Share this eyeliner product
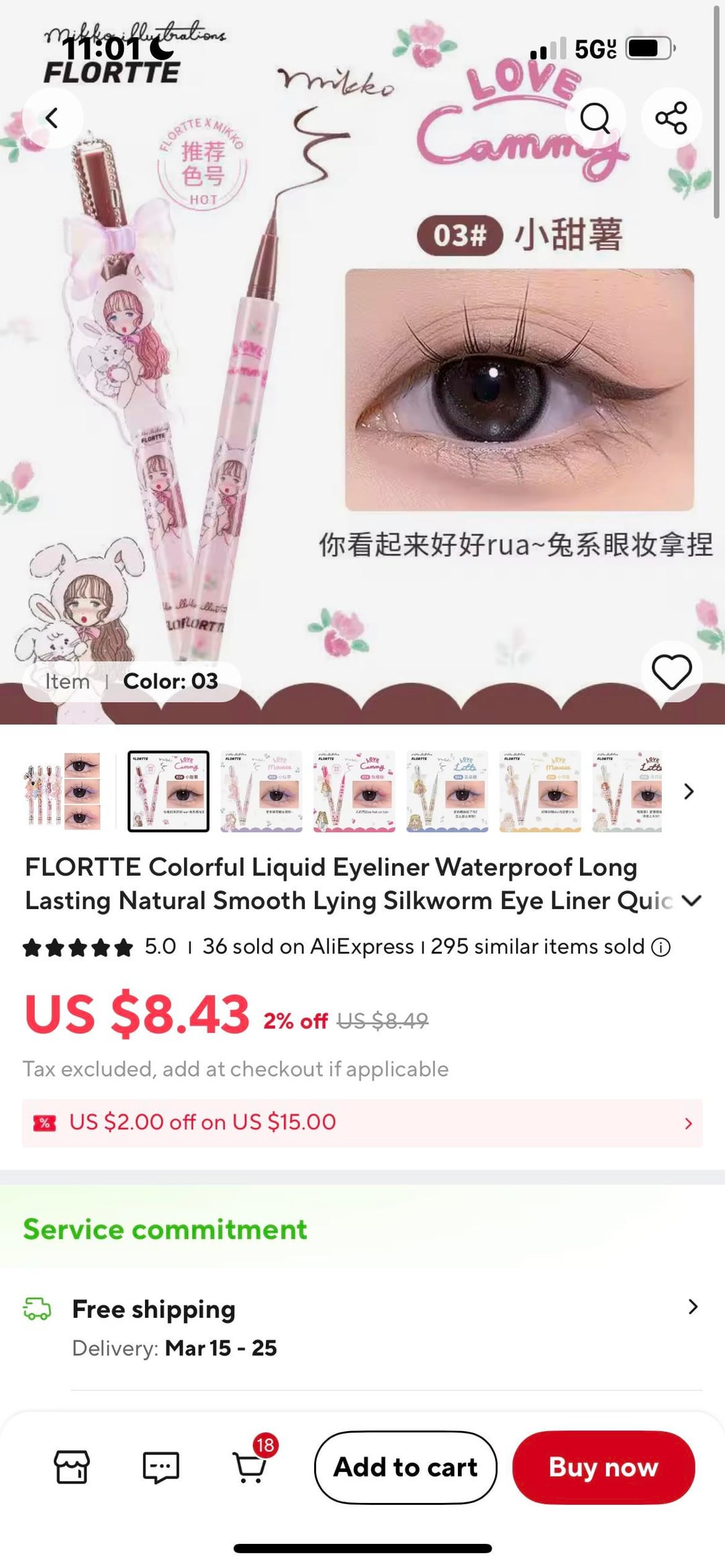The image size is (725, 1568). coord(671,118)
